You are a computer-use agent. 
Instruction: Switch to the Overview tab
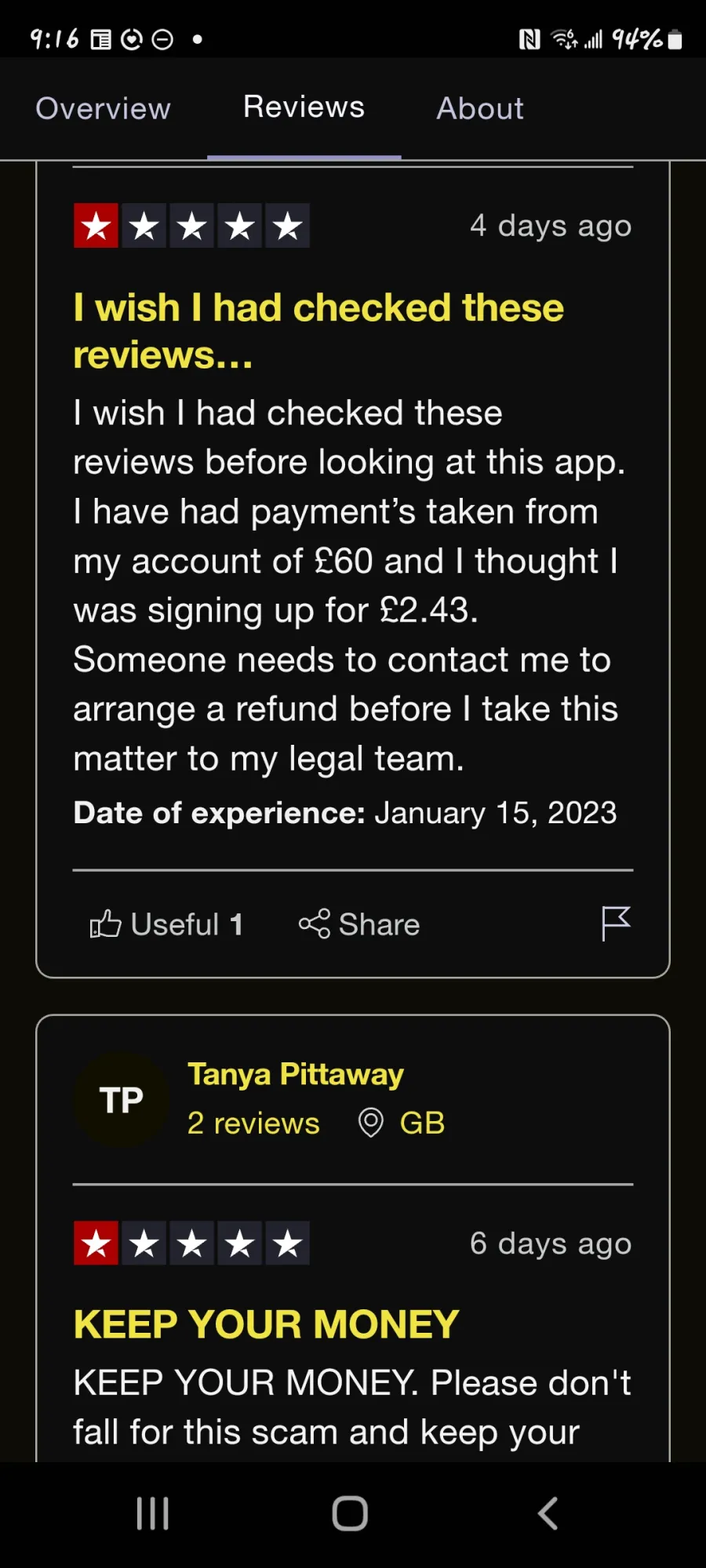pos(103,108)
